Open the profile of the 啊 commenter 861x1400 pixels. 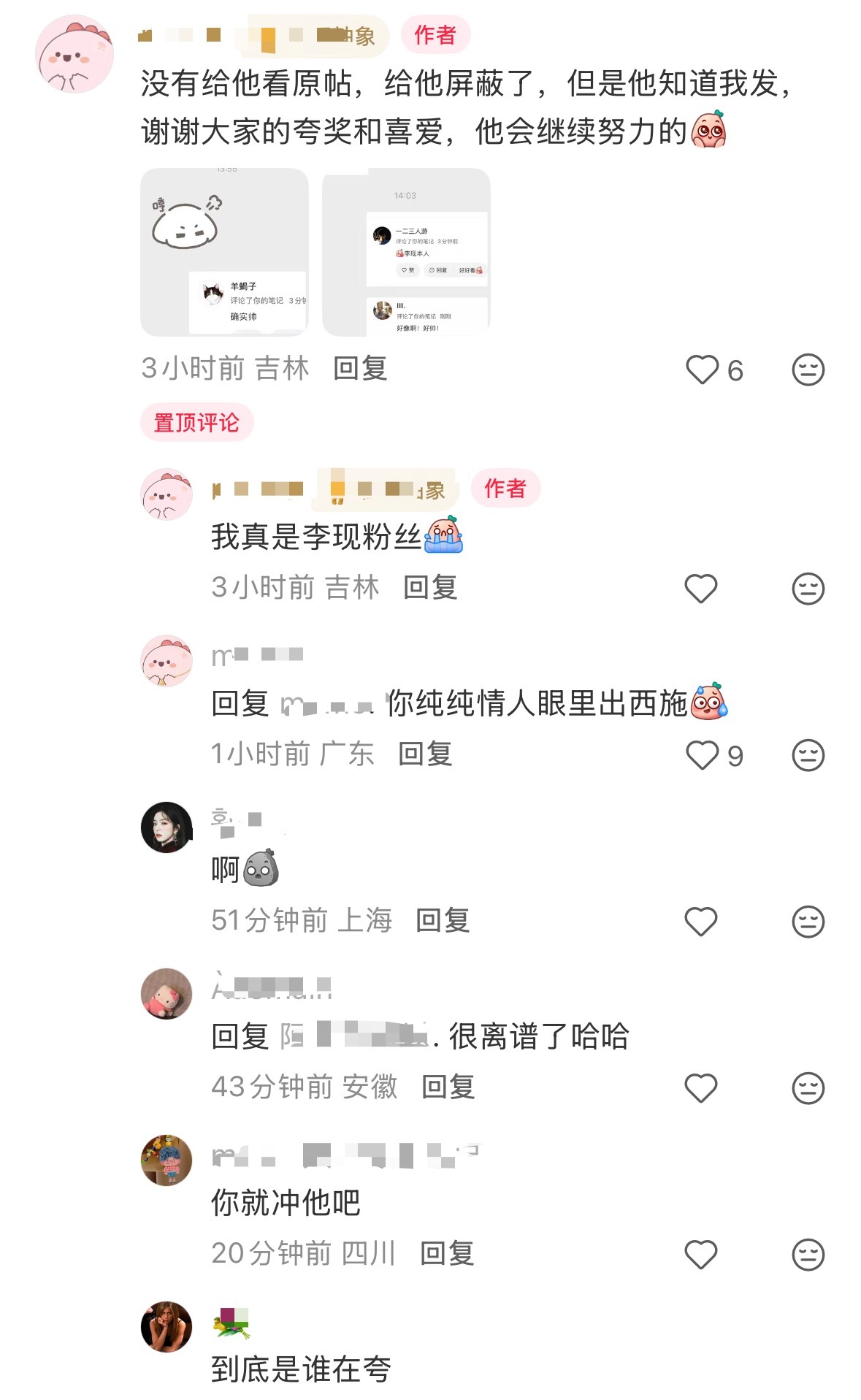click(167, 827)
